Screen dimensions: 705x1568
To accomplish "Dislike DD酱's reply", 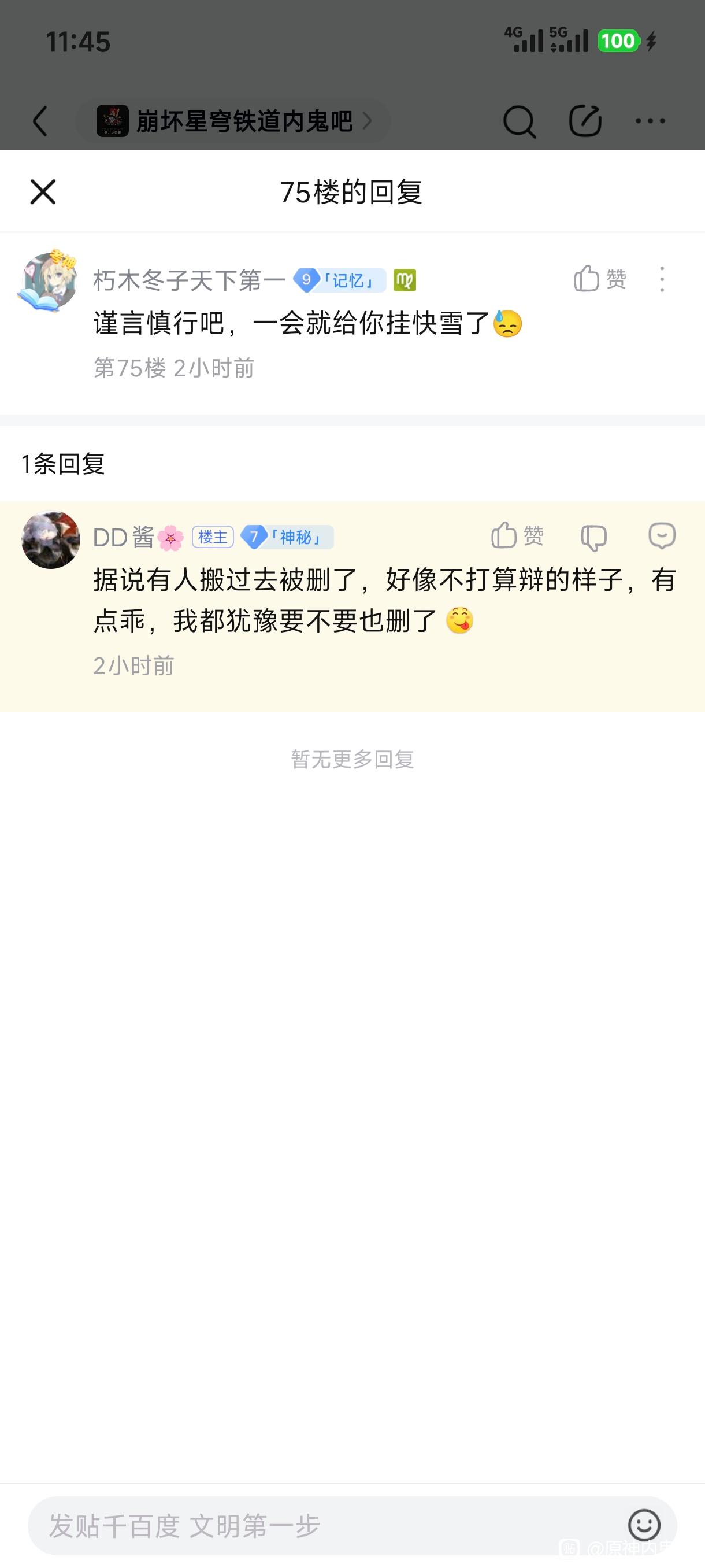I will (593, 538).
